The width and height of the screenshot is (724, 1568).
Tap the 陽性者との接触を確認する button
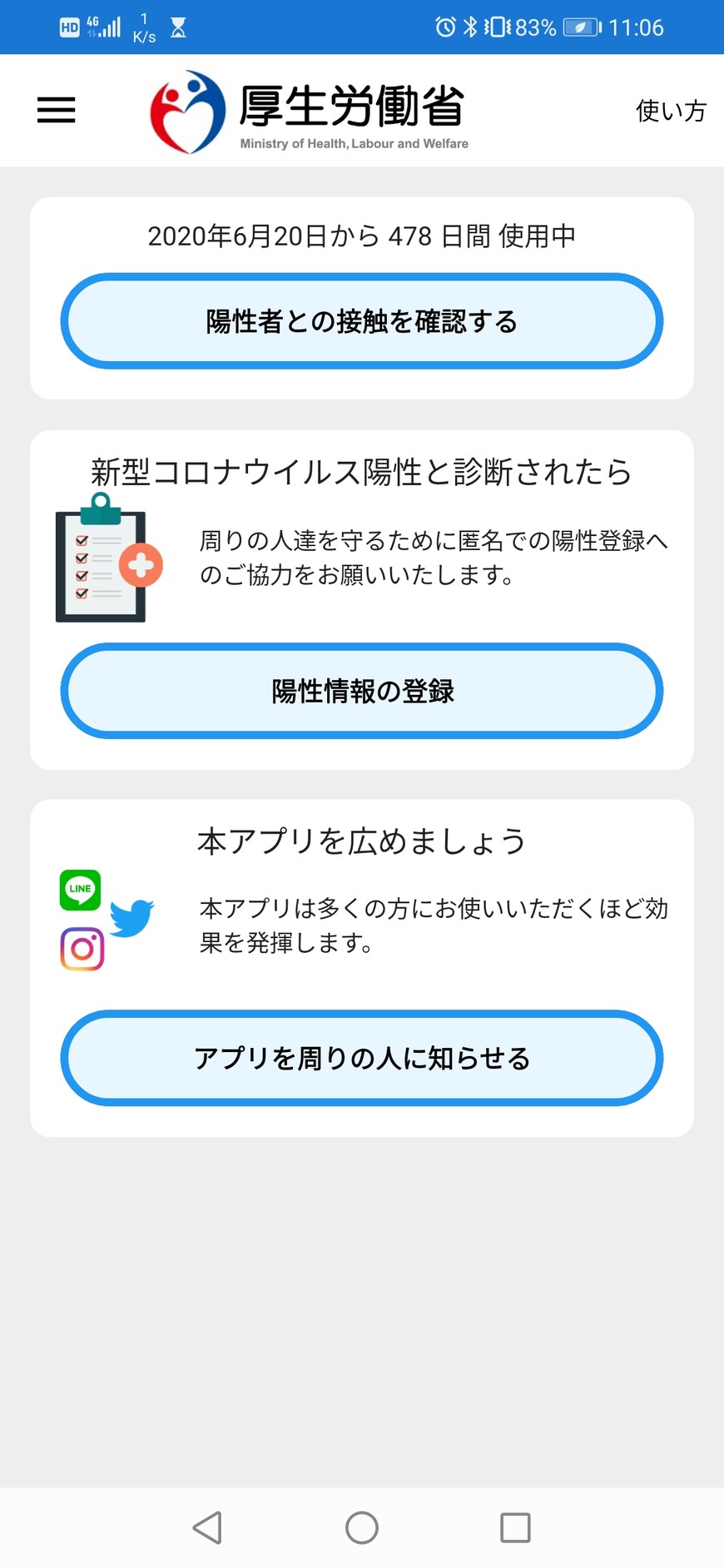tap(362, 321)
